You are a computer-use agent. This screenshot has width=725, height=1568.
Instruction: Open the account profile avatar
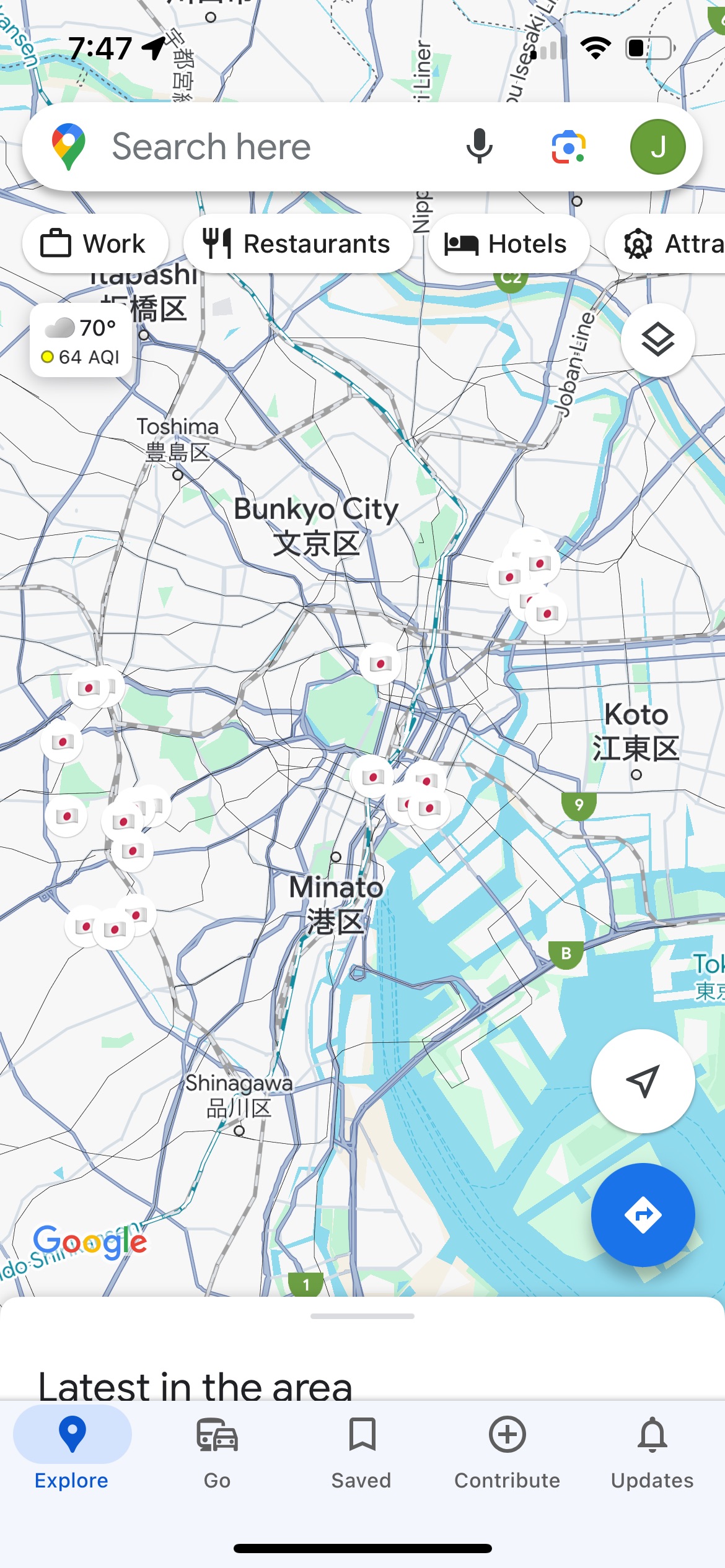point(657,147)
